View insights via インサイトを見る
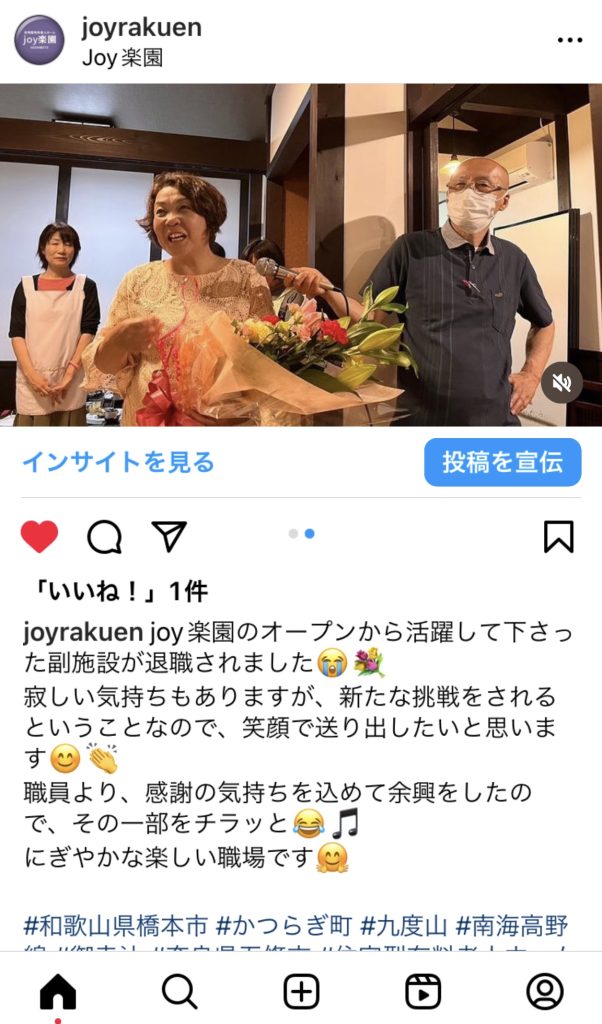This screenshot has width=602, height=1024. tap(118, 462)
